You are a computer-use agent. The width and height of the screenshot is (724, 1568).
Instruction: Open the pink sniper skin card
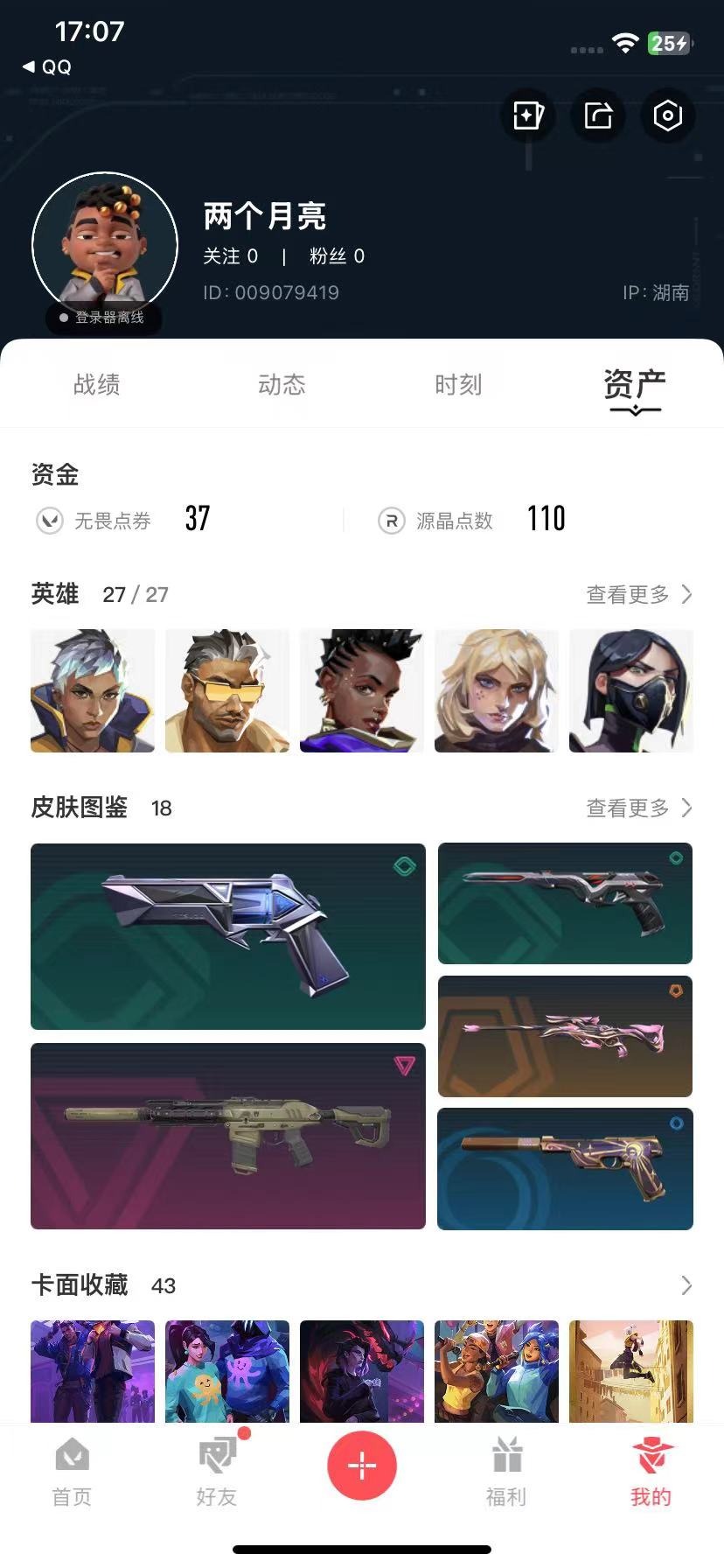(x=565, y=1036)
